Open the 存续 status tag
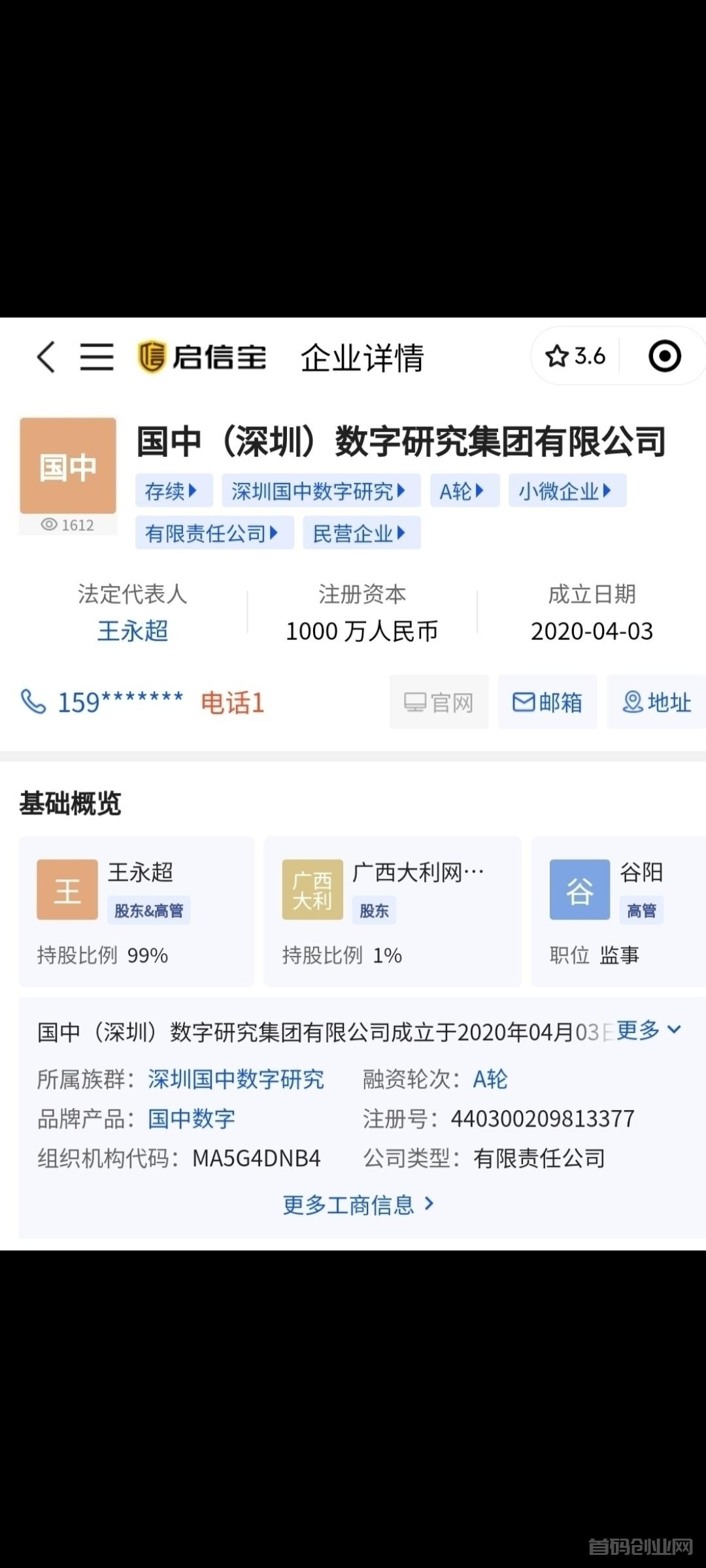The image size is (706, 1568). pos(173,491)
